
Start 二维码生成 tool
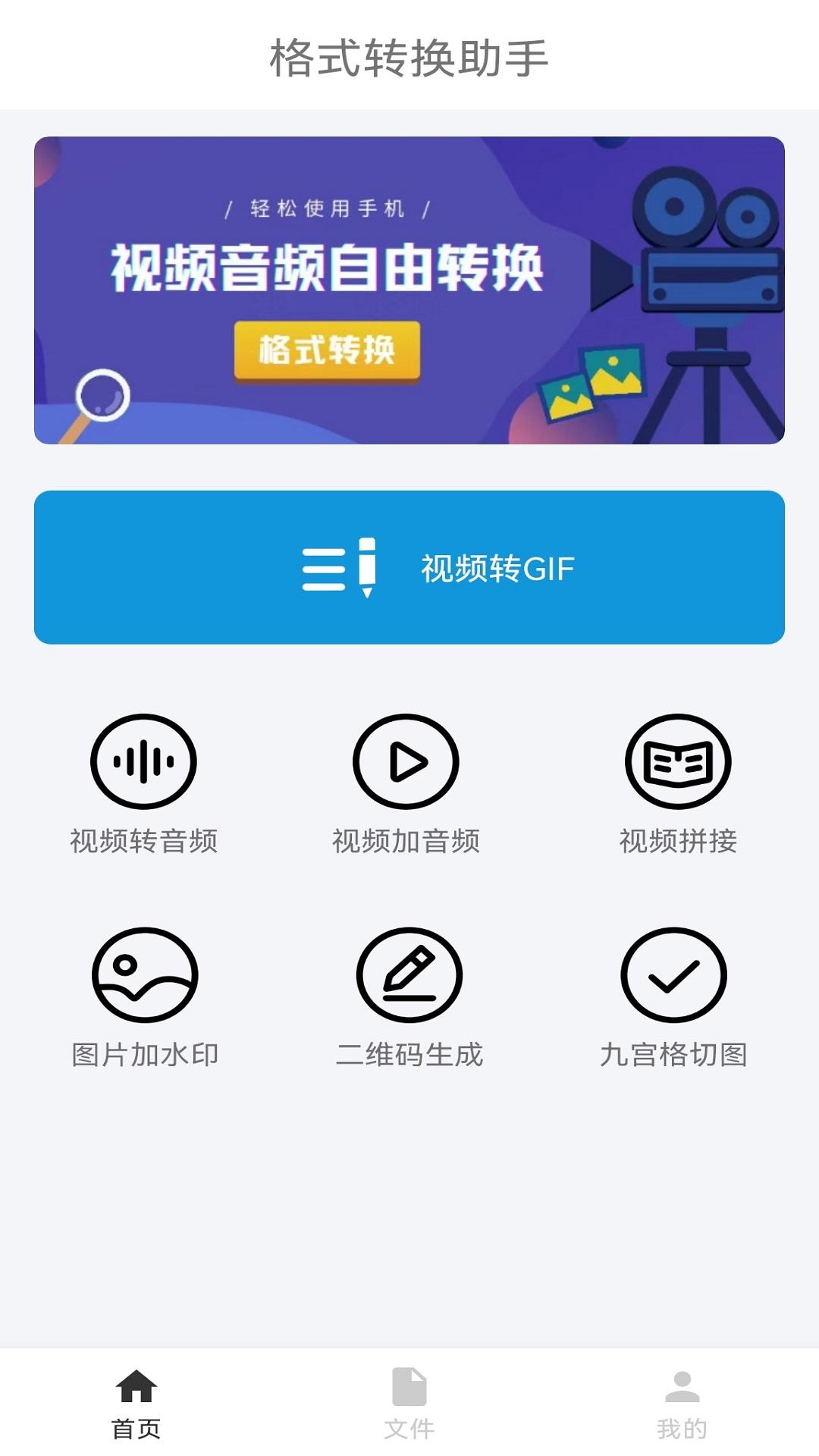point(409,975)
